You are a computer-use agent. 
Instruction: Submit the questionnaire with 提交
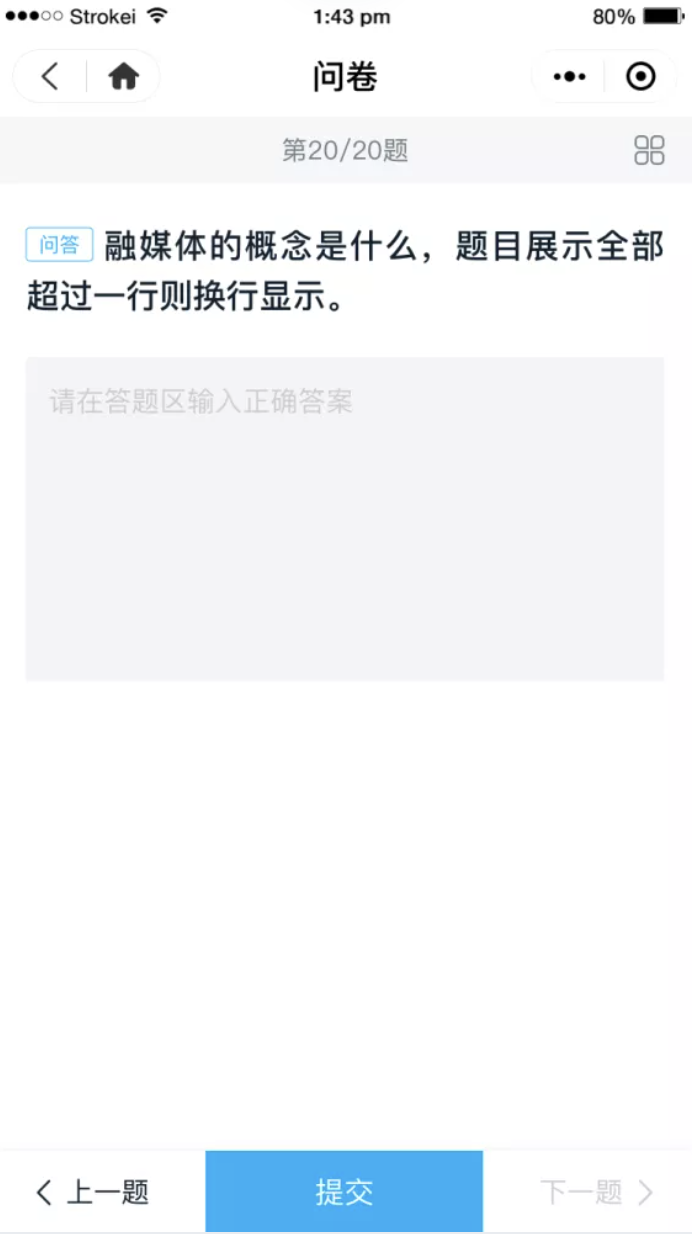coord(344,1192)
